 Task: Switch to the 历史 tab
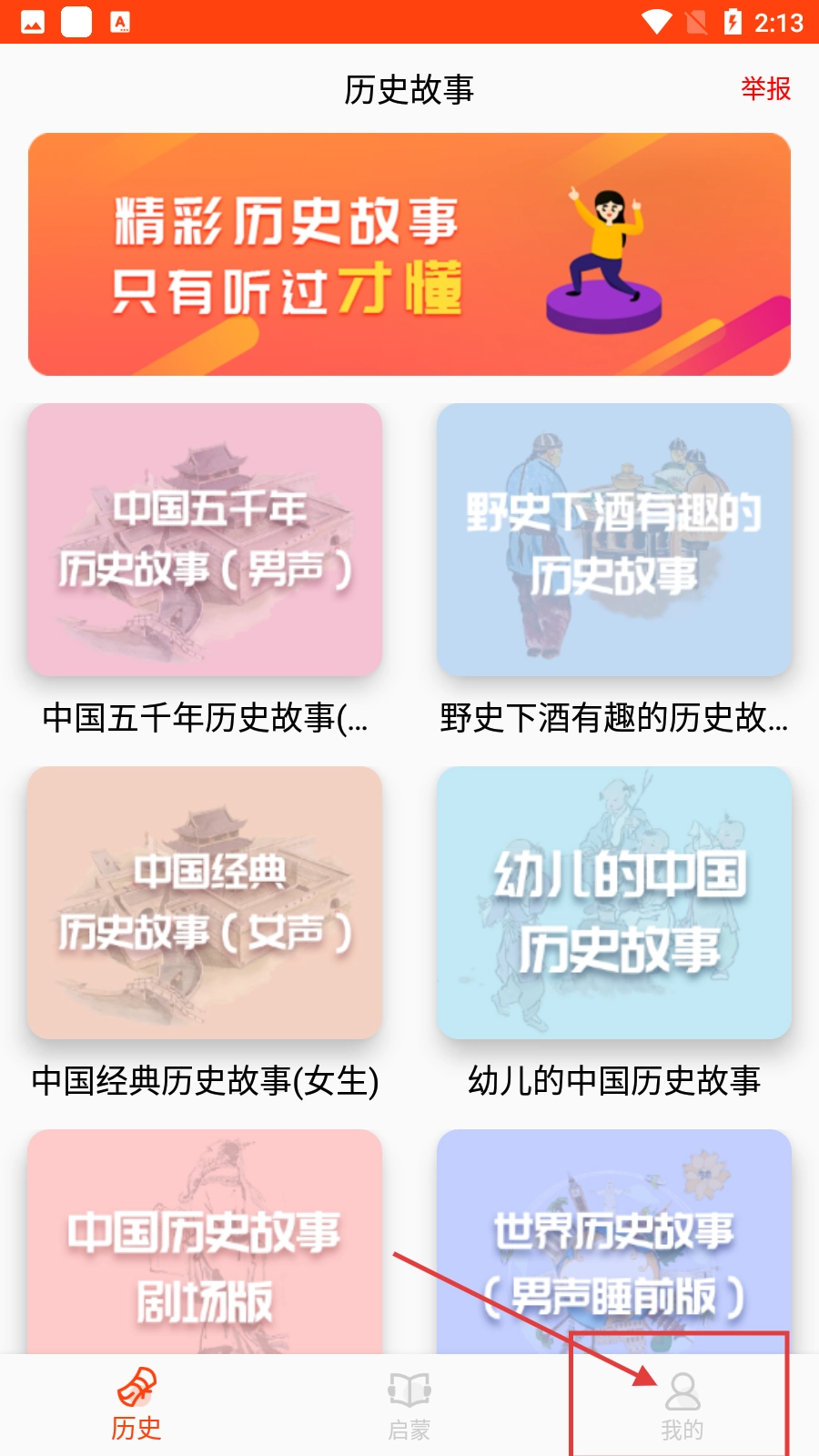pos(136,1404)
